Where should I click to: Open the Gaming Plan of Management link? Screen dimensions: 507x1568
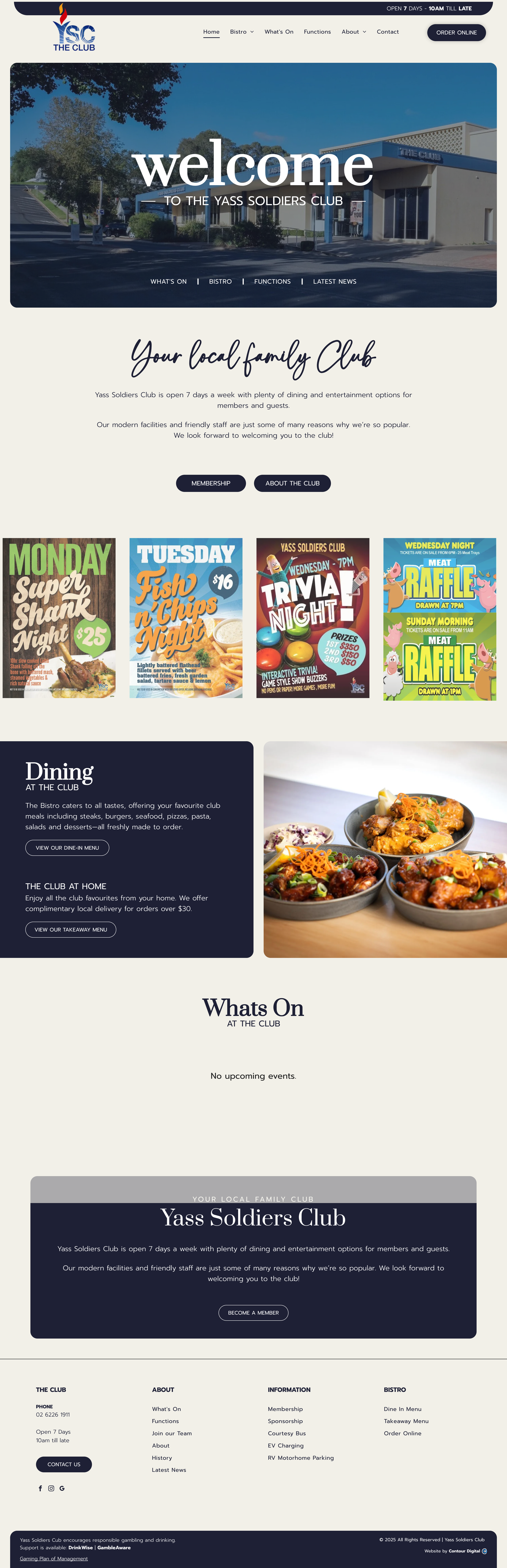54,1559
